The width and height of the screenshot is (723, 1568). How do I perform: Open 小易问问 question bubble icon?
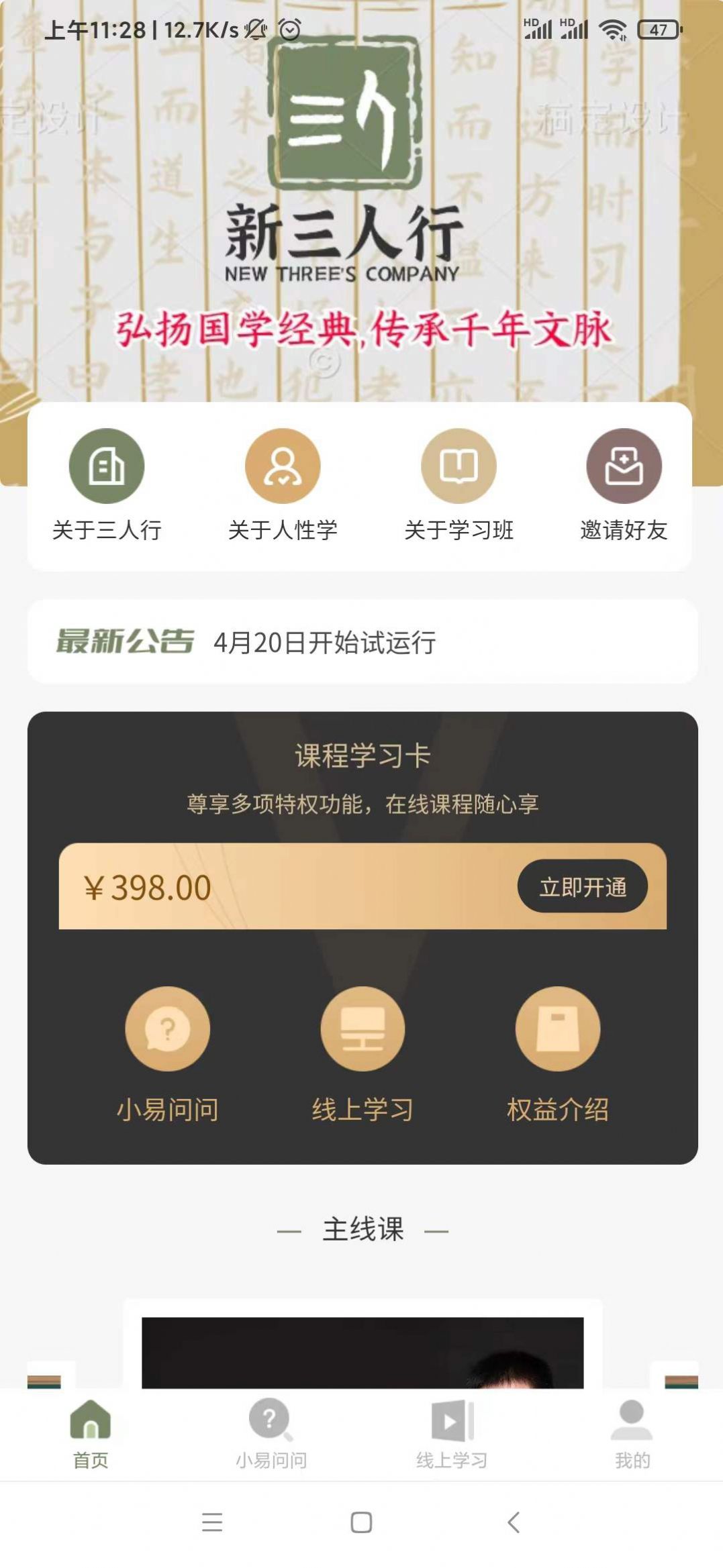click(x=168, y=1028)
